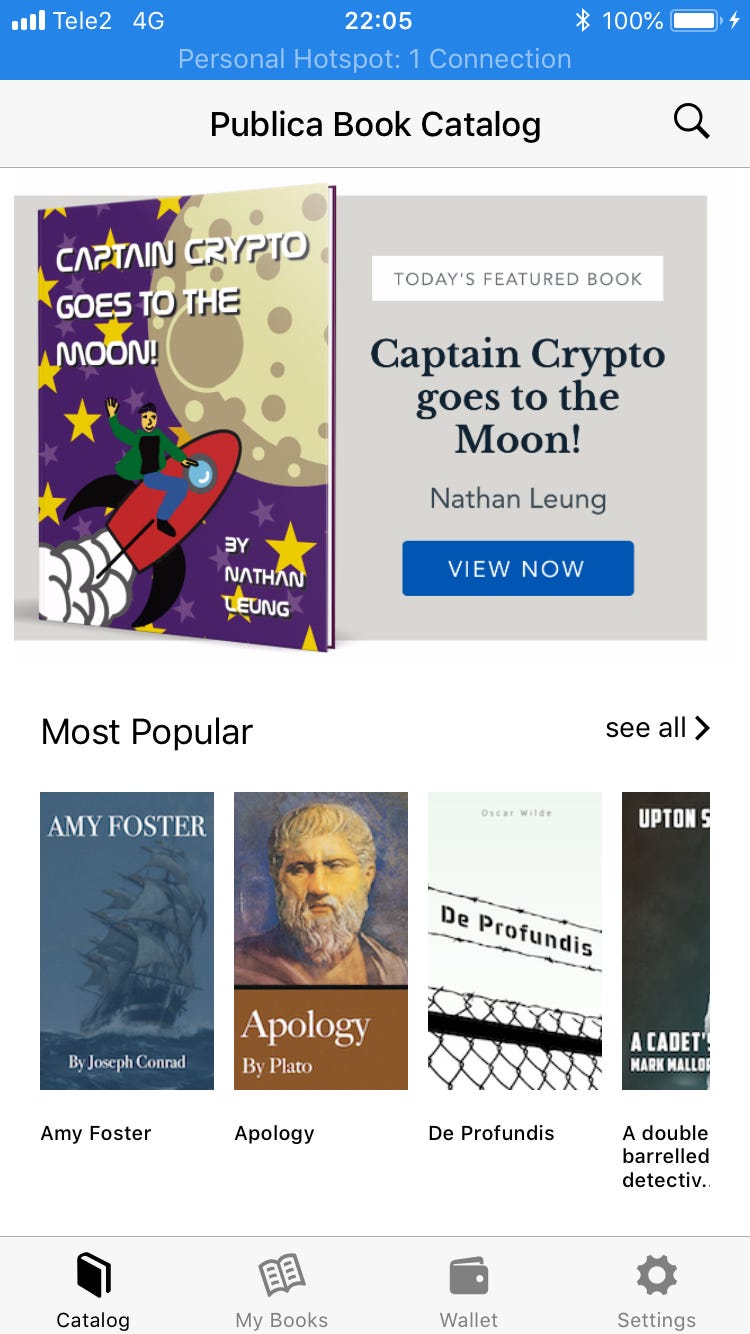Open the Amy Foster book

[127, 940]
